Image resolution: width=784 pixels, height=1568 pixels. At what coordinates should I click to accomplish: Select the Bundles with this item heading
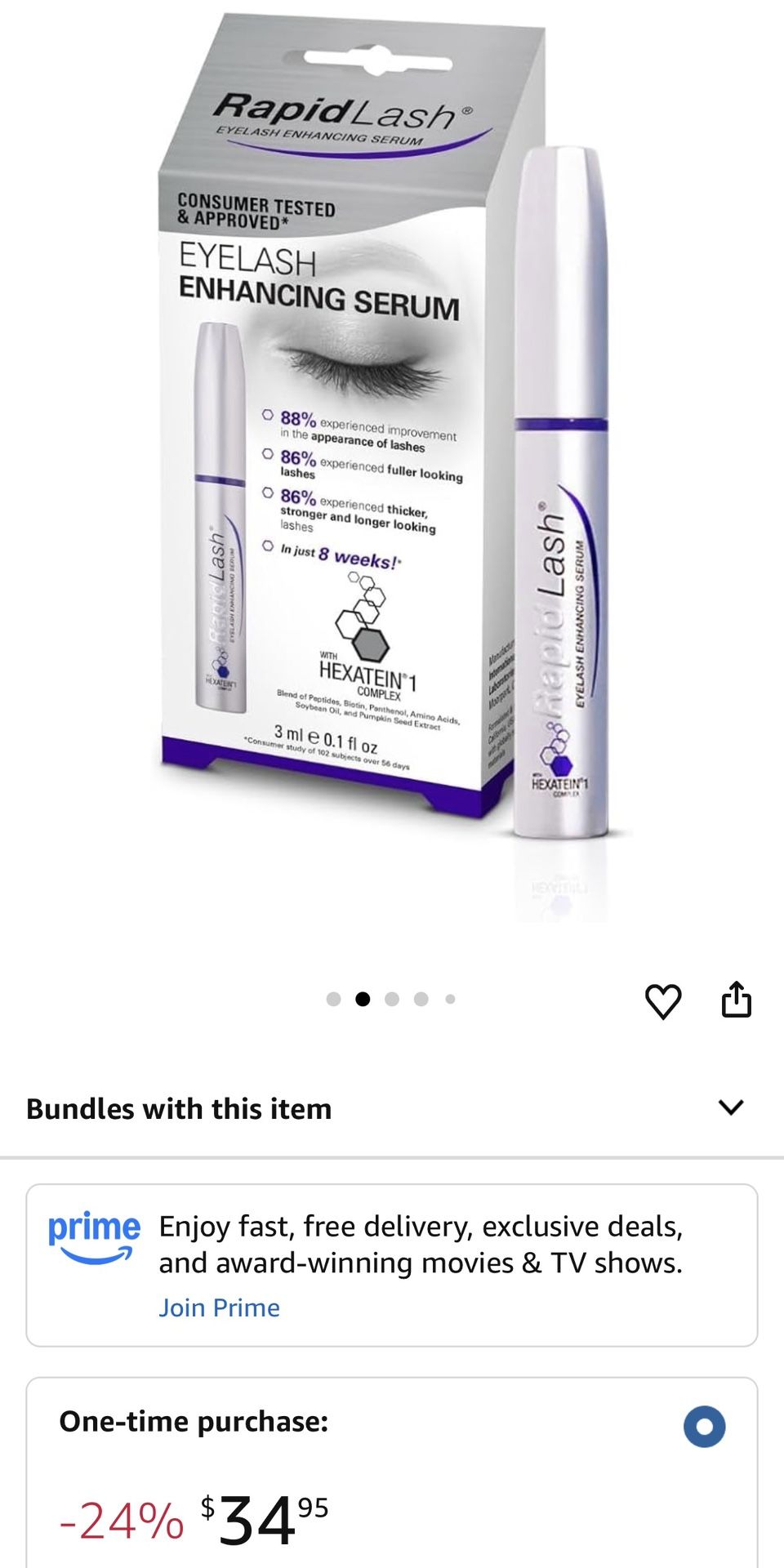coord(179,1108)
